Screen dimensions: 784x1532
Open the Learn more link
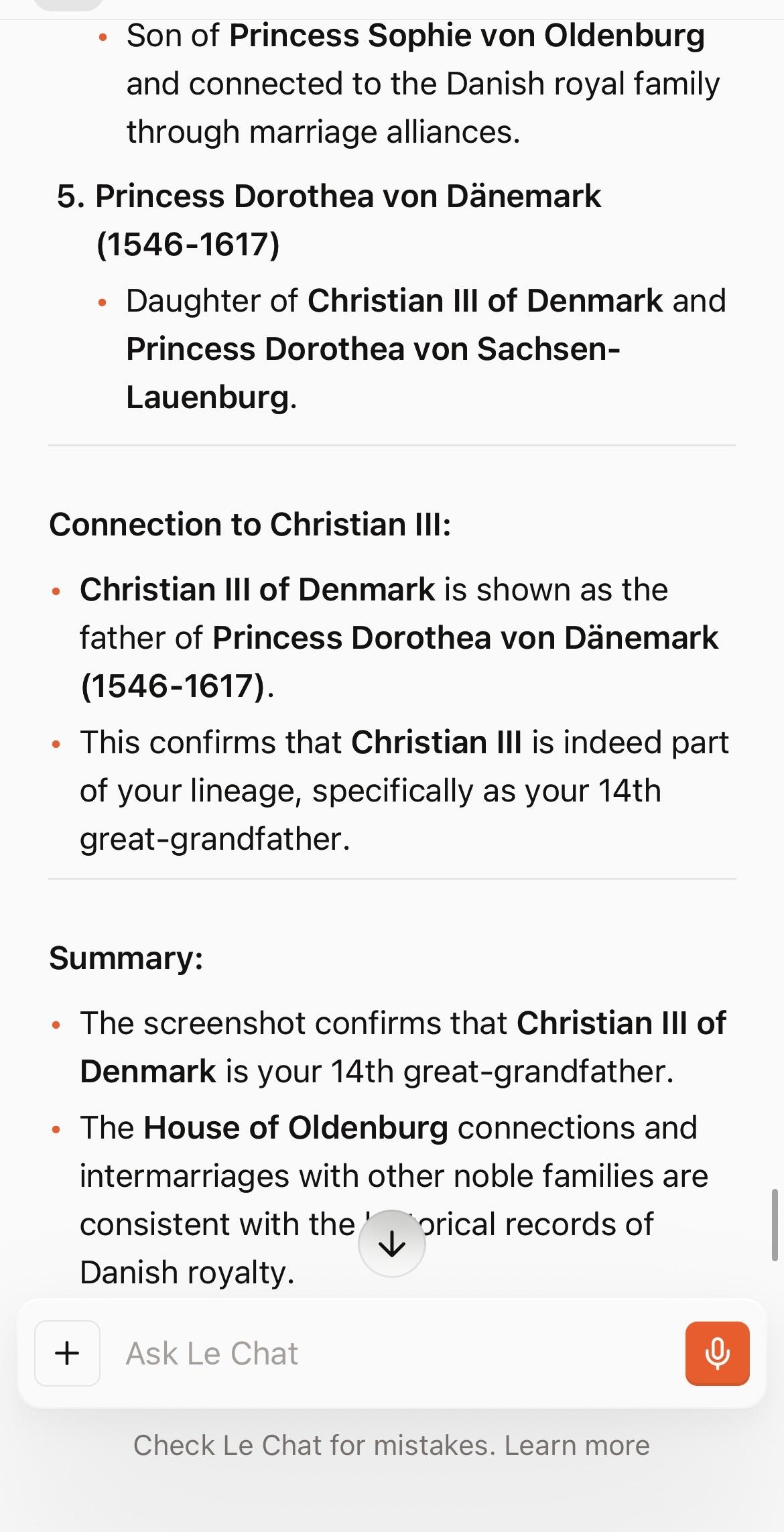[x=577, y=1446]
